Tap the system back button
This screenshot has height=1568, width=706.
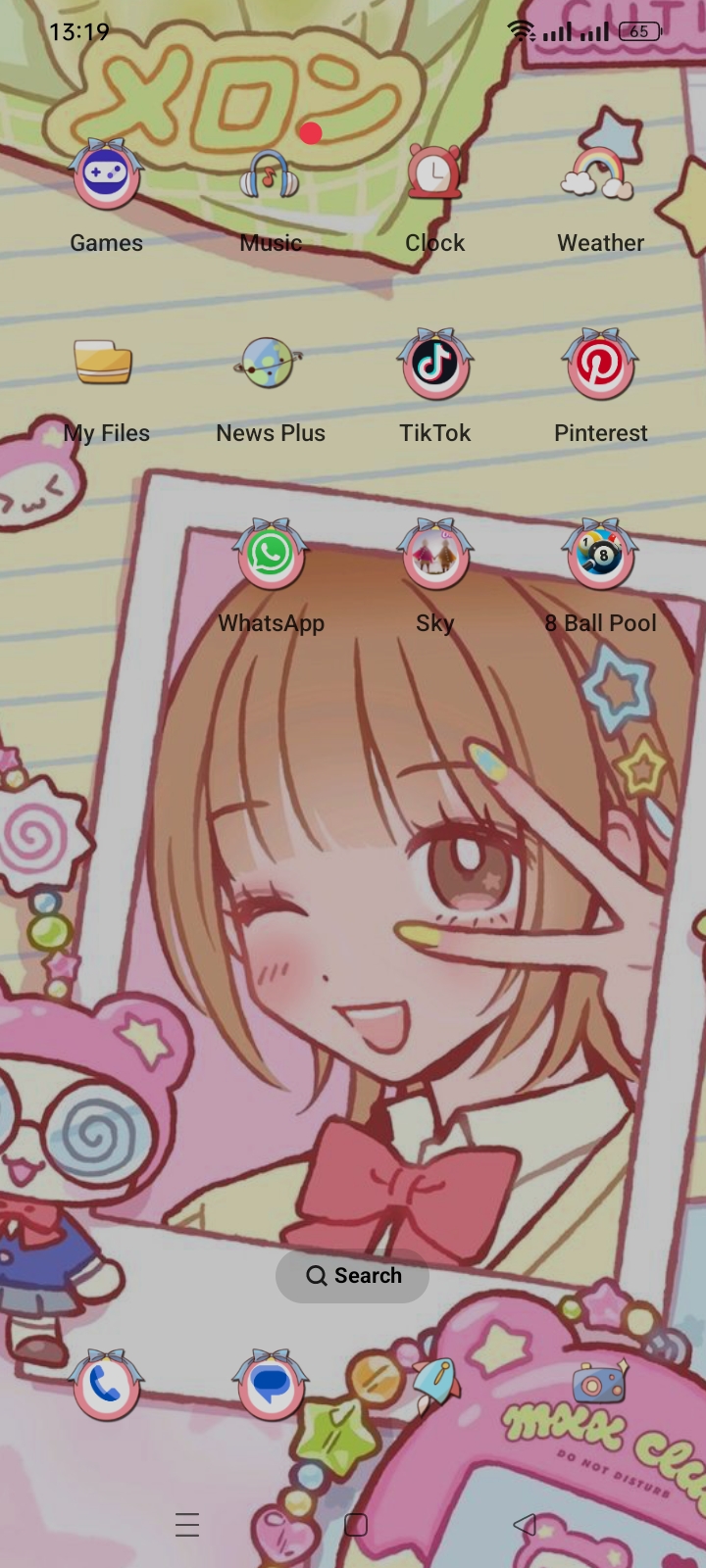pyautogui.click(x=525, y=1525)
